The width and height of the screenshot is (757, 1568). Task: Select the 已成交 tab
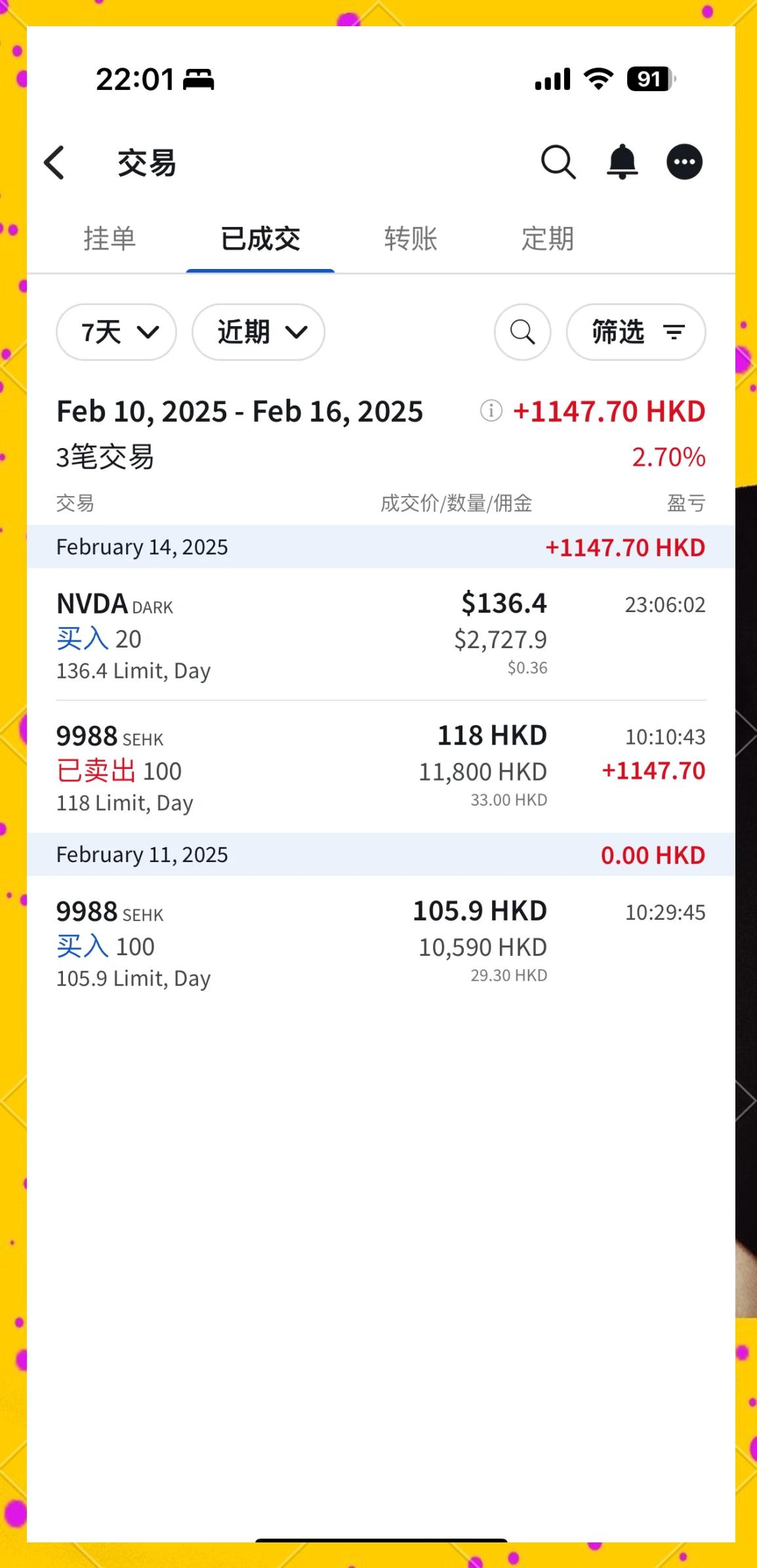(260, 239)
